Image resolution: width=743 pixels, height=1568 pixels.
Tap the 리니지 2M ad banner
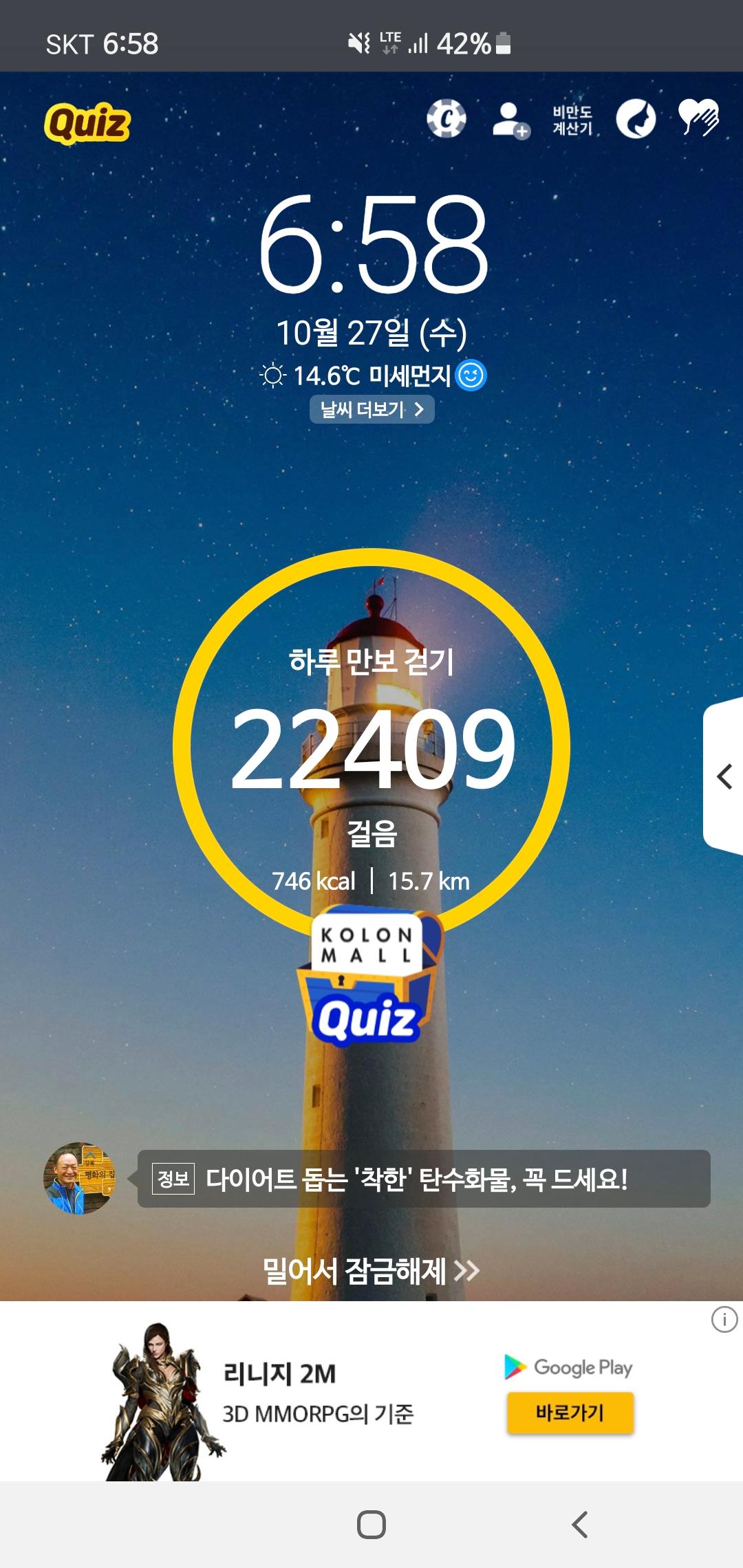(316, 1391)
